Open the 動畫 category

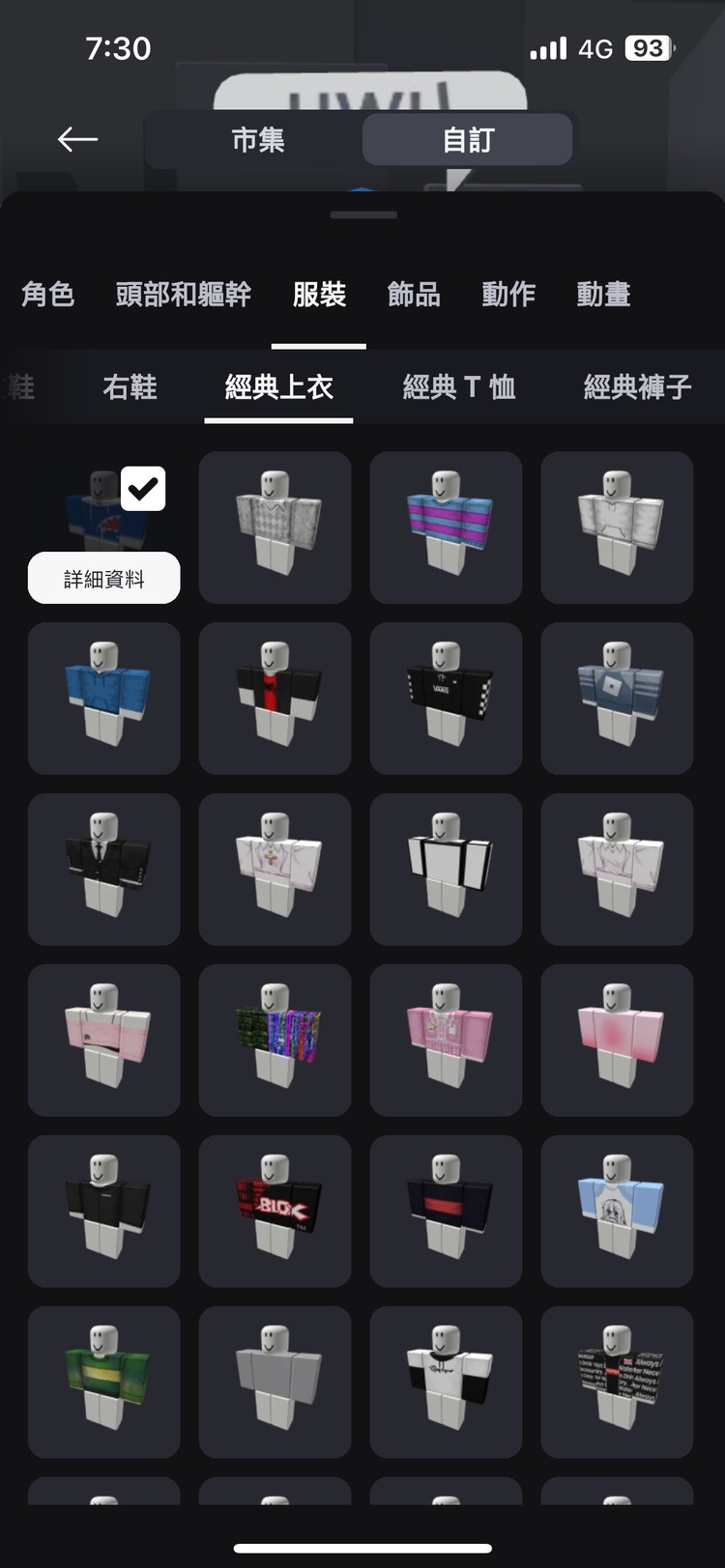click(x=603, y=294)
